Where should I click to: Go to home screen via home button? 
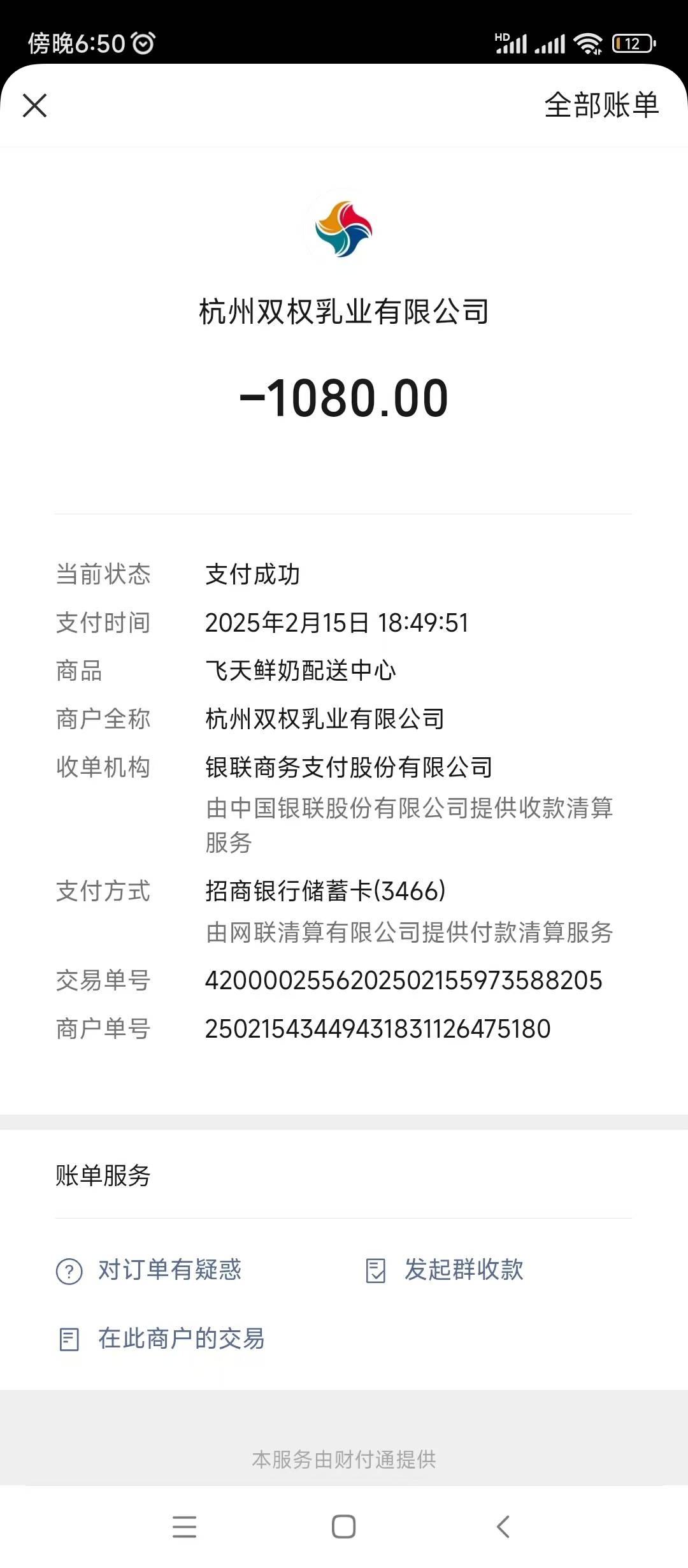coord(343,1527)
